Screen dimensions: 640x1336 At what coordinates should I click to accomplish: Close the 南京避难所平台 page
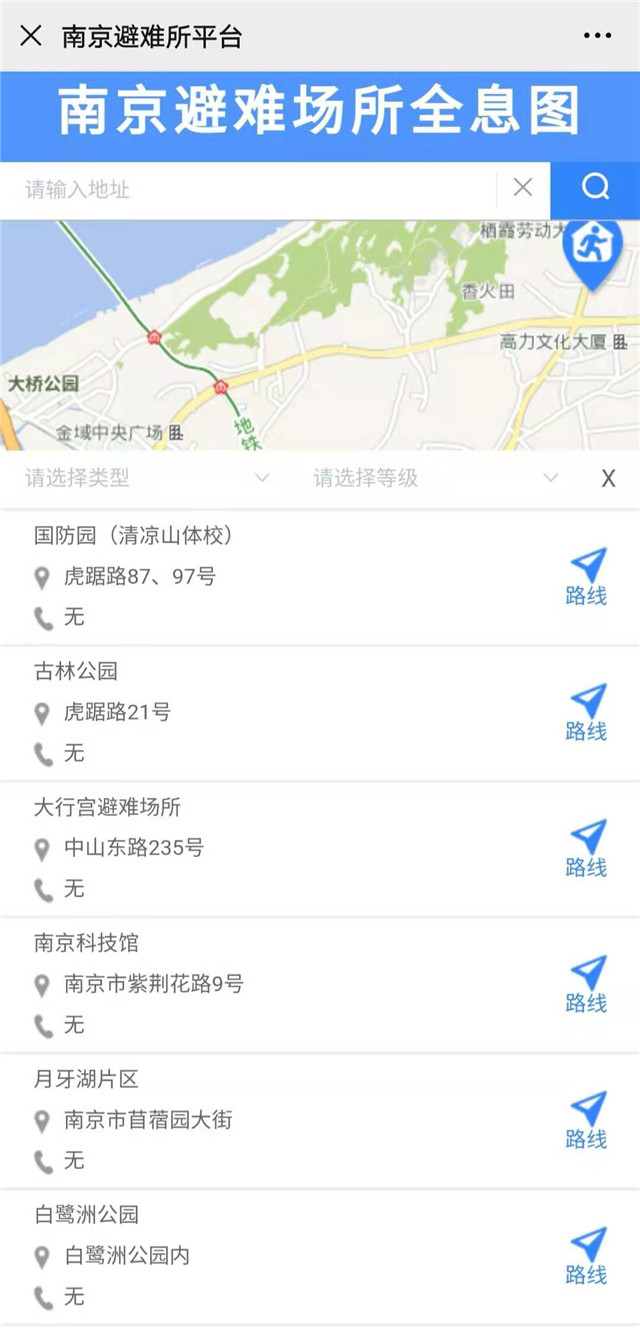[31, 37]
